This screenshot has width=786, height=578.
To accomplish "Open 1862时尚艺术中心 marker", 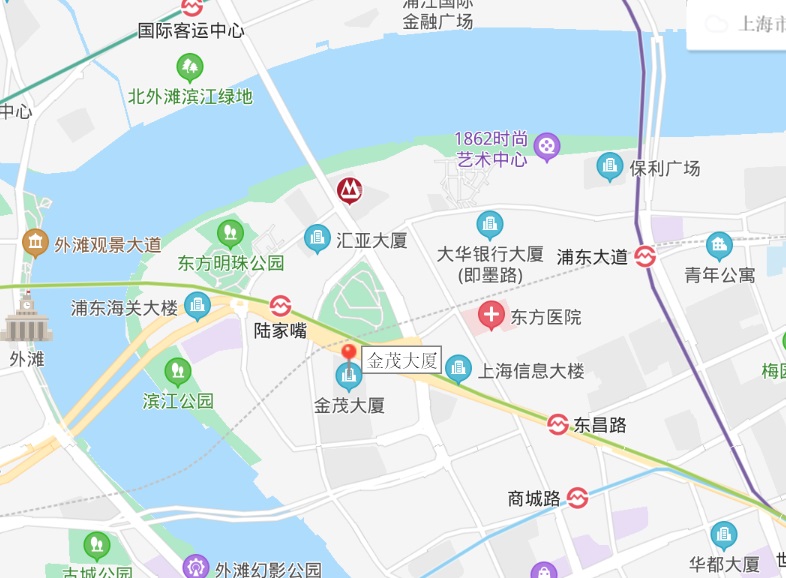I will pos(547,147).
